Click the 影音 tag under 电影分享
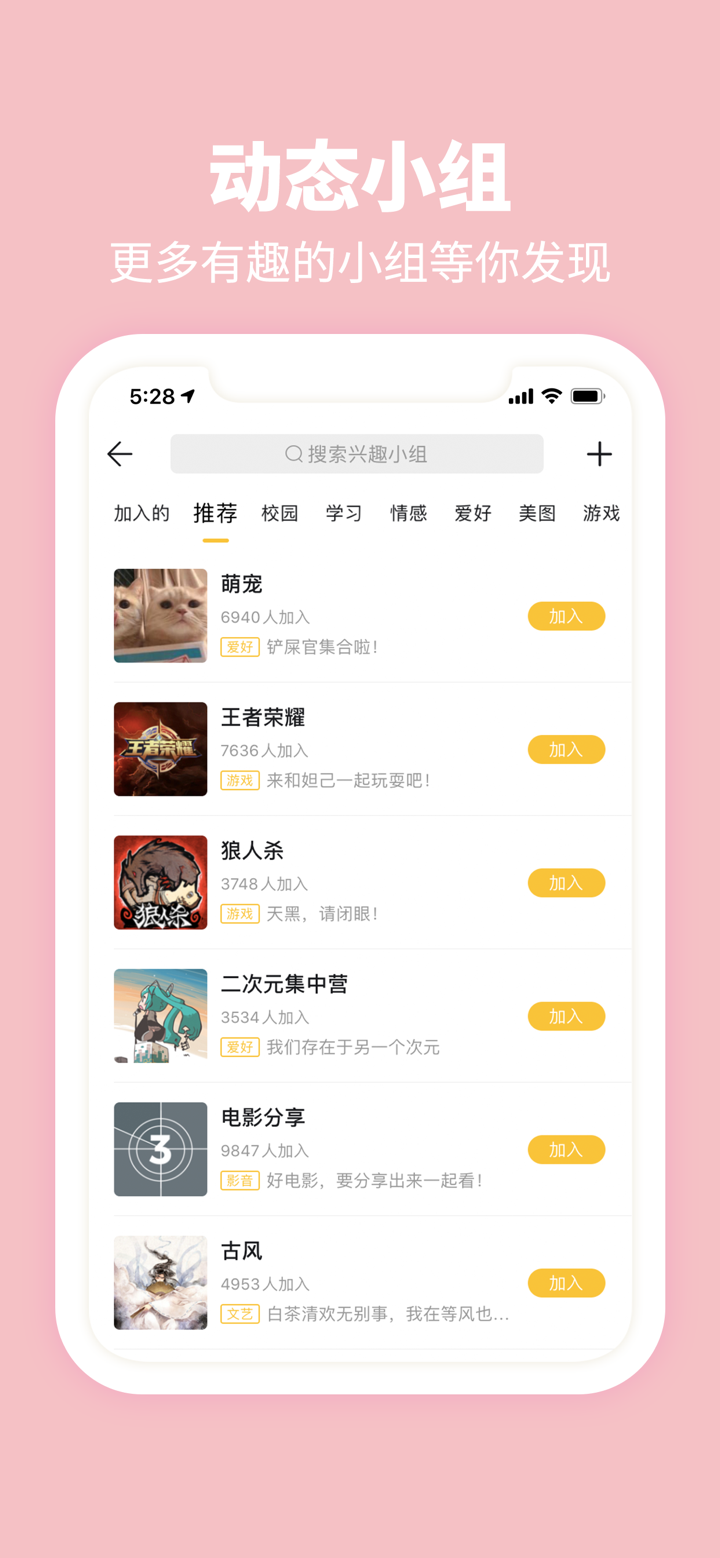The image size is (720, 1558). [x=240, y=1180]
